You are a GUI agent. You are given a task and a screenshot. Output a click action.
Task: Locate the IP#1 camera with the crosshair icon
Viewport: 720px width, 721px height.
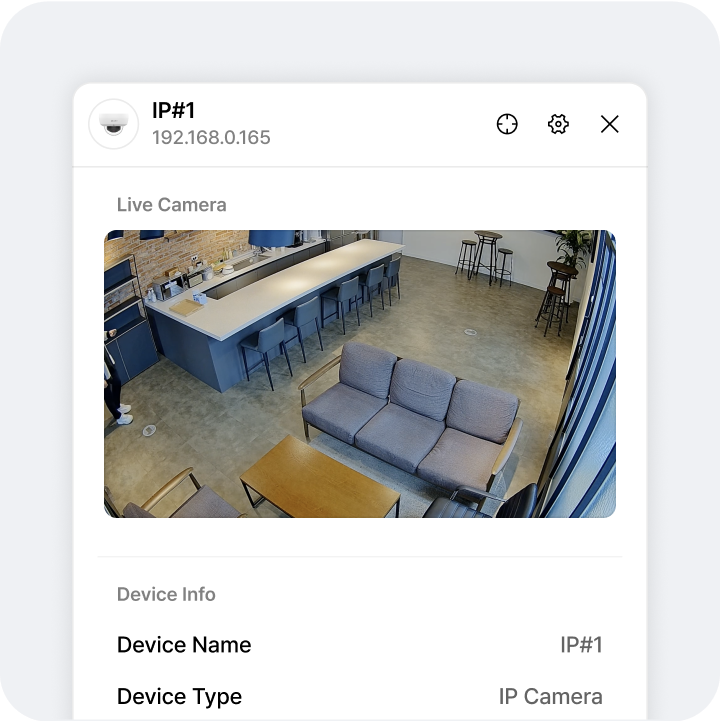pyautogui.click(x=507, y=124)
